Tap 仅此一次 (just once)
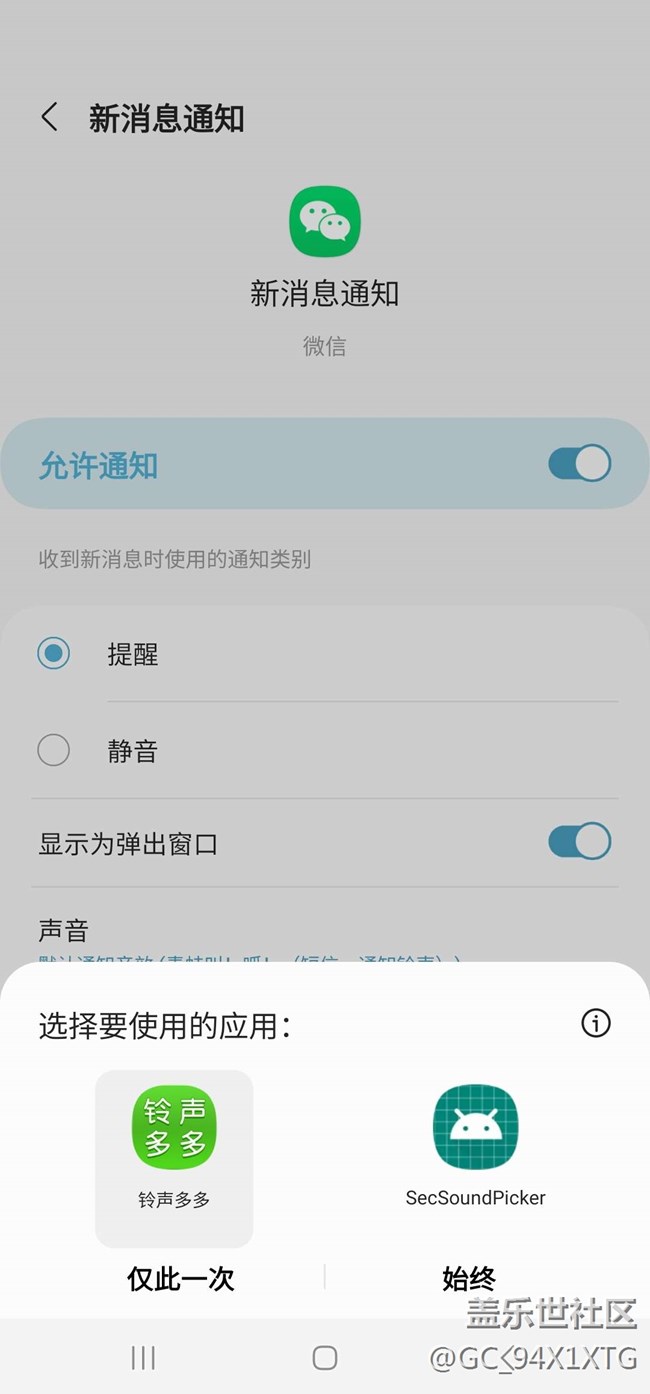This screenshot has width=650, height=1394. [180, 1278]
